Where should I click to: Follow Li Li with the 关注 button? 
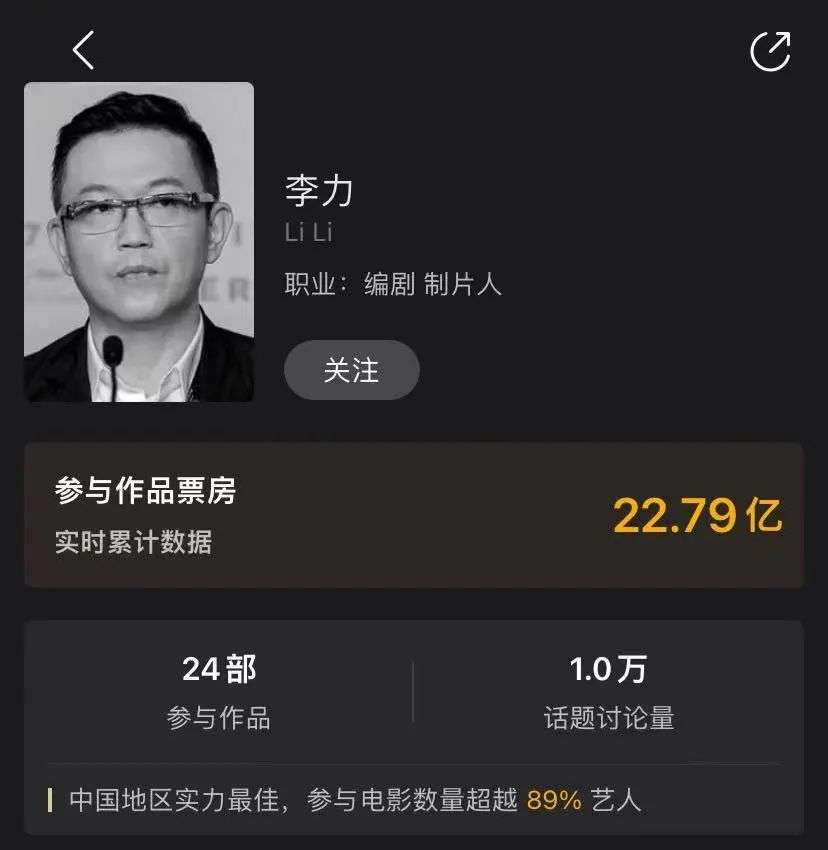(351, 370)
